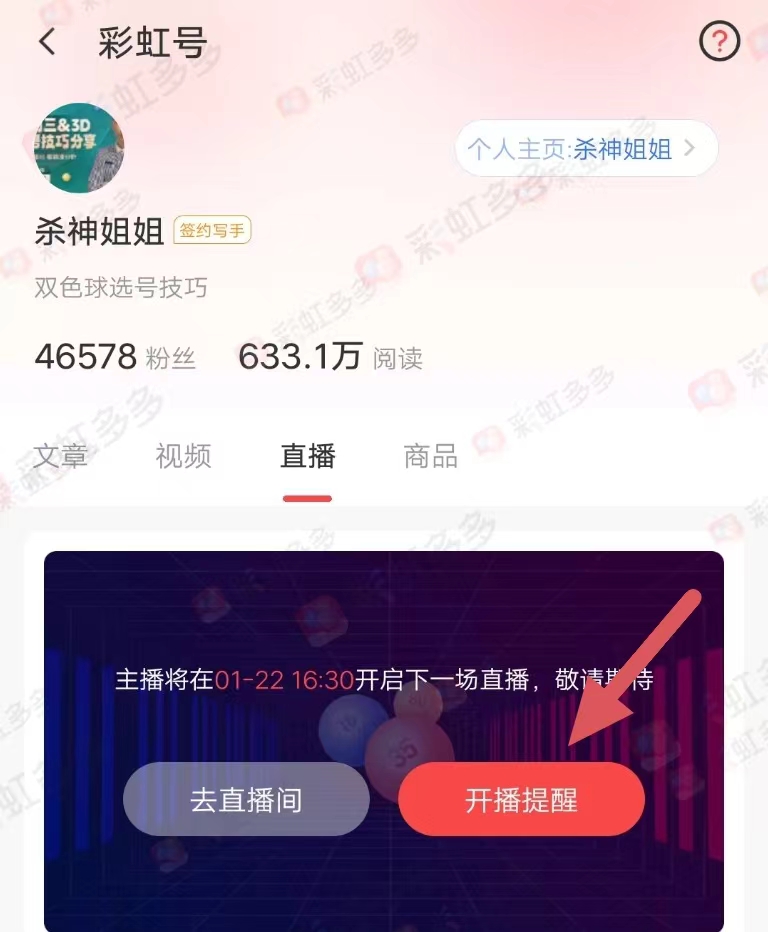Viewport: 768px width, 932px height.
Task: Select the 直播 tab
Action: 307,456
